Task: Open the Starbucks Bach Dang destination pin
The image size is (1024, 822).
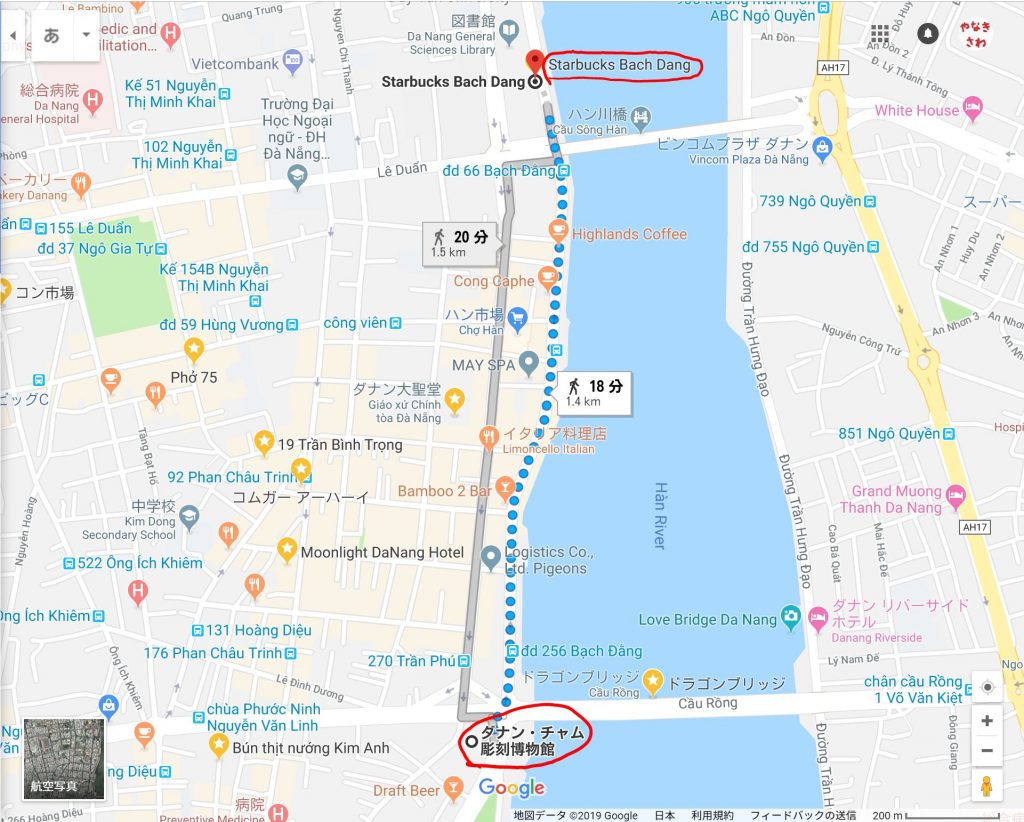Action: (535, 60)
